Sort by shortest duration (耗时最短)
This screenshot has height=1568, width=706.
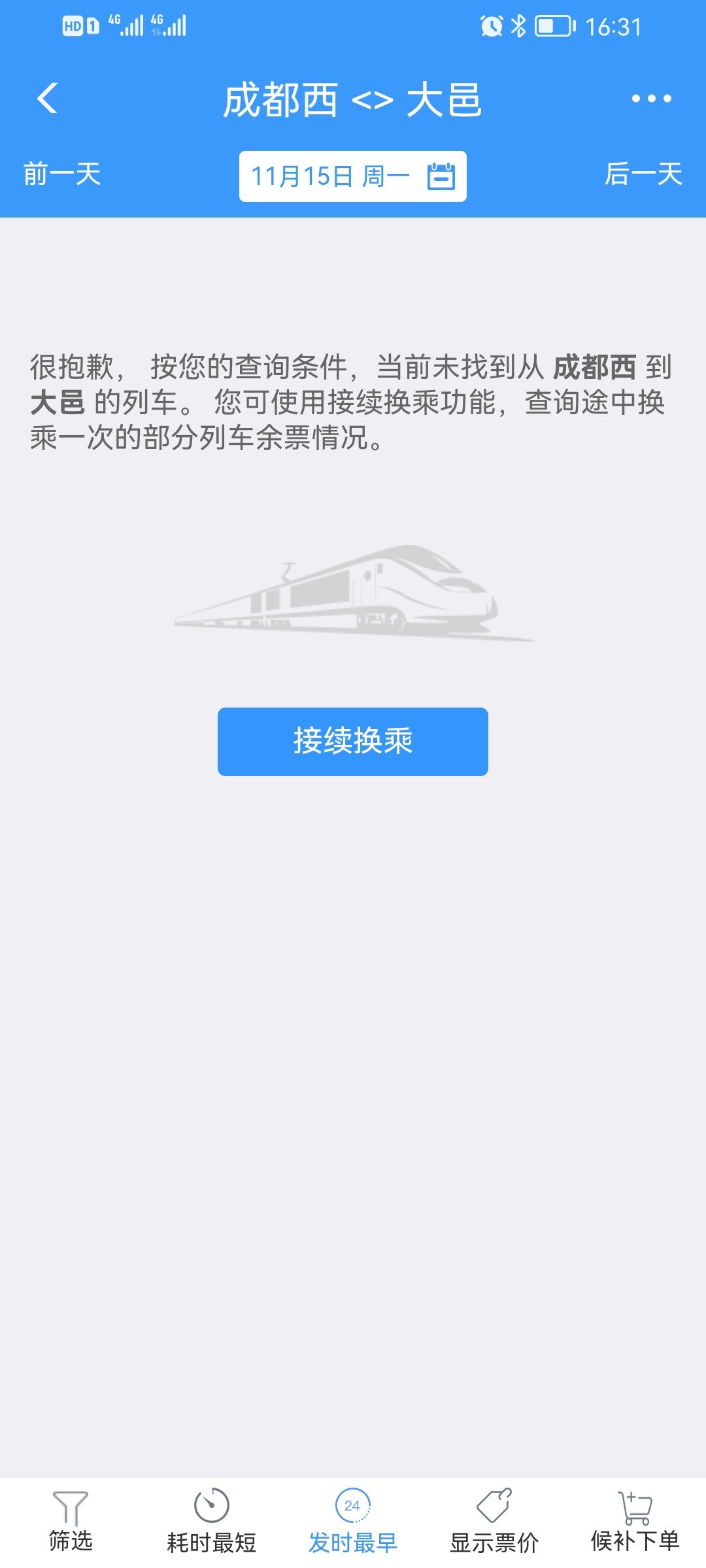click(x=211, y=1521)
